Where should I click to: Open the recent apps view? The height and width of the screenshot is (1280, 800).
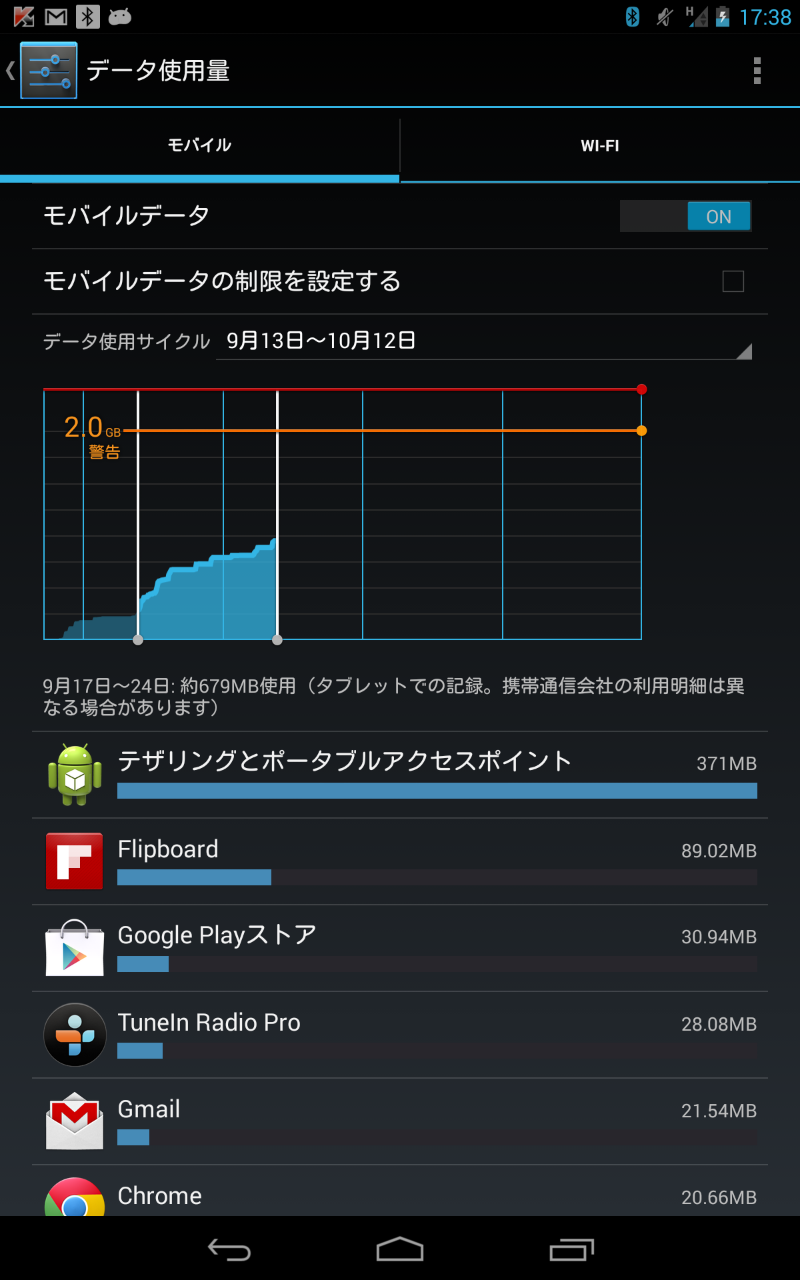click(571, 1249)
